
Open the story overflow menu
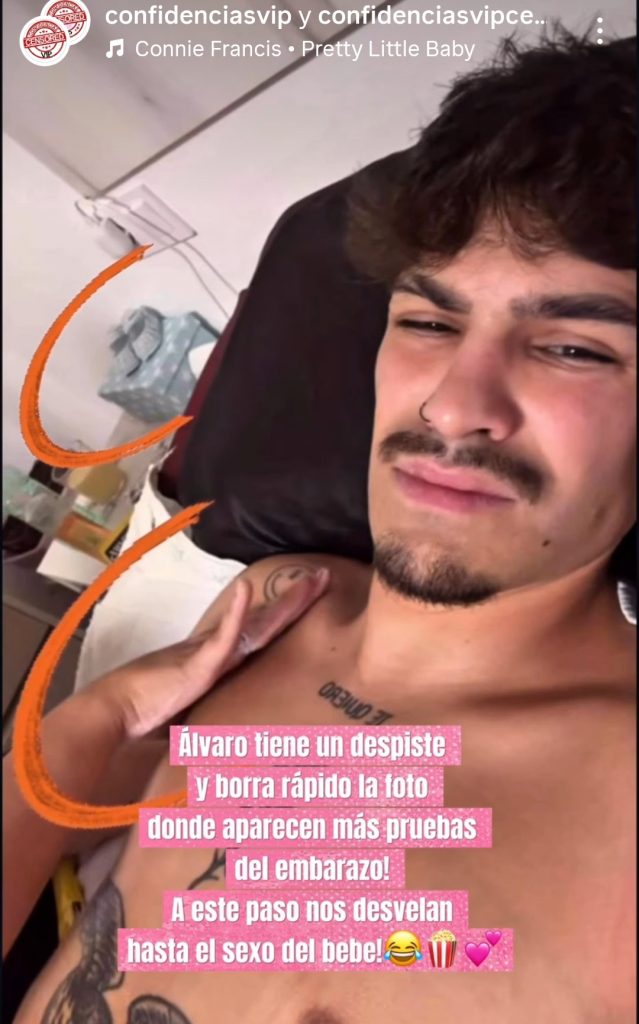[x=600, y=30]
